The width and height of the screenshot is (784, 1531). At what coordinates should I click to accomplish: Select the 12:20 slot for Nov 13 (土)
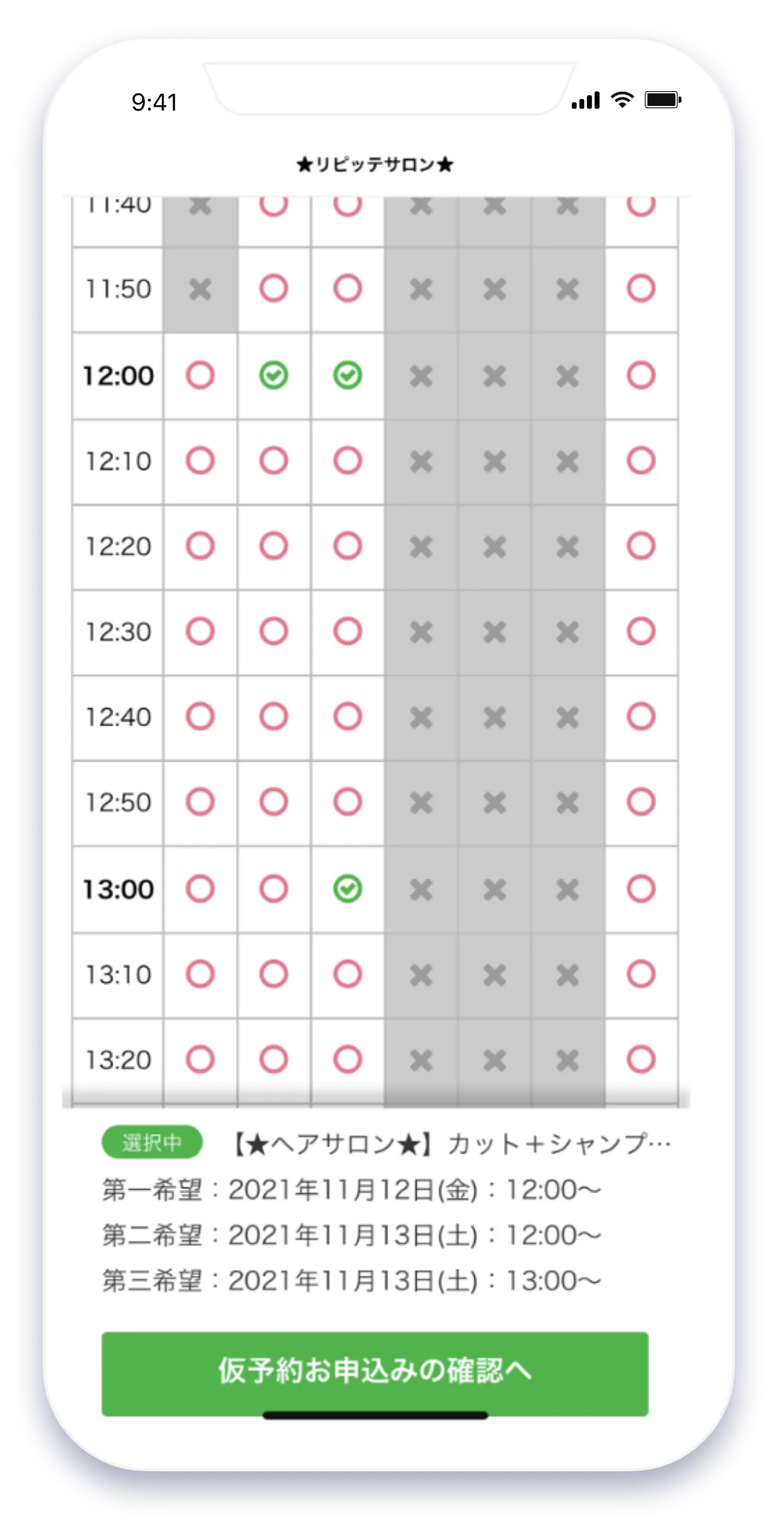348,546
